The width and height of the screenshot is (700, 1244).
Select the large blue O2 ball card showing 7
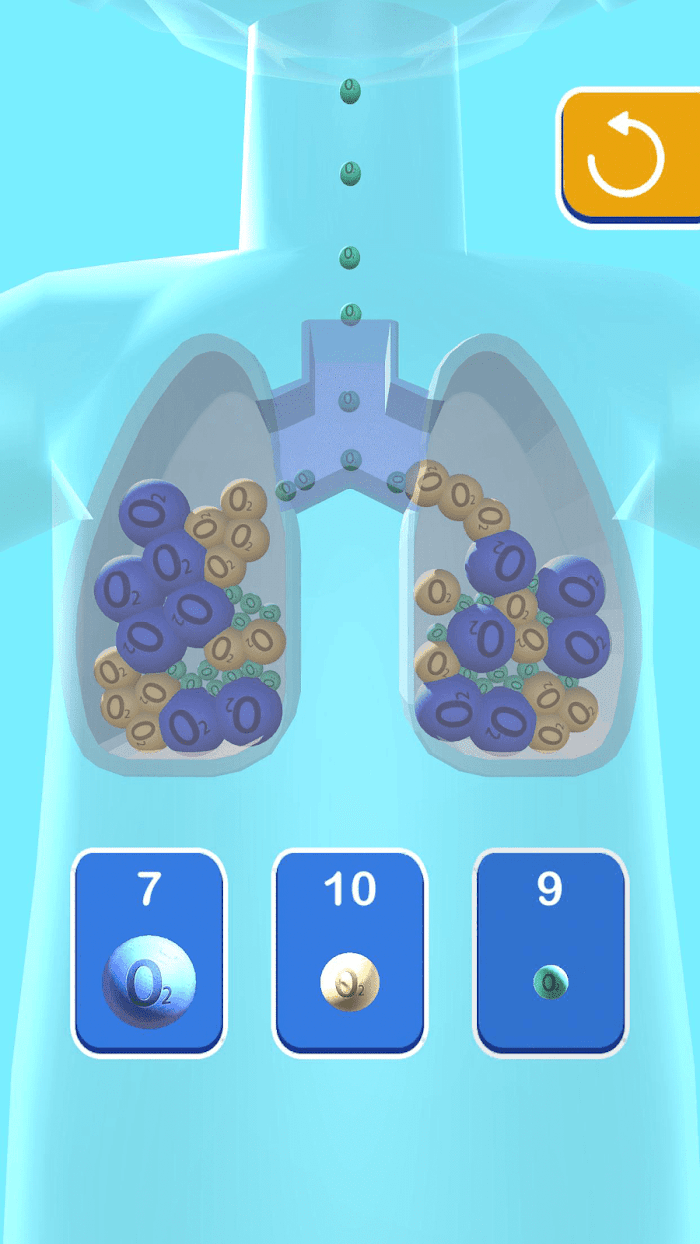pos(149,952)
